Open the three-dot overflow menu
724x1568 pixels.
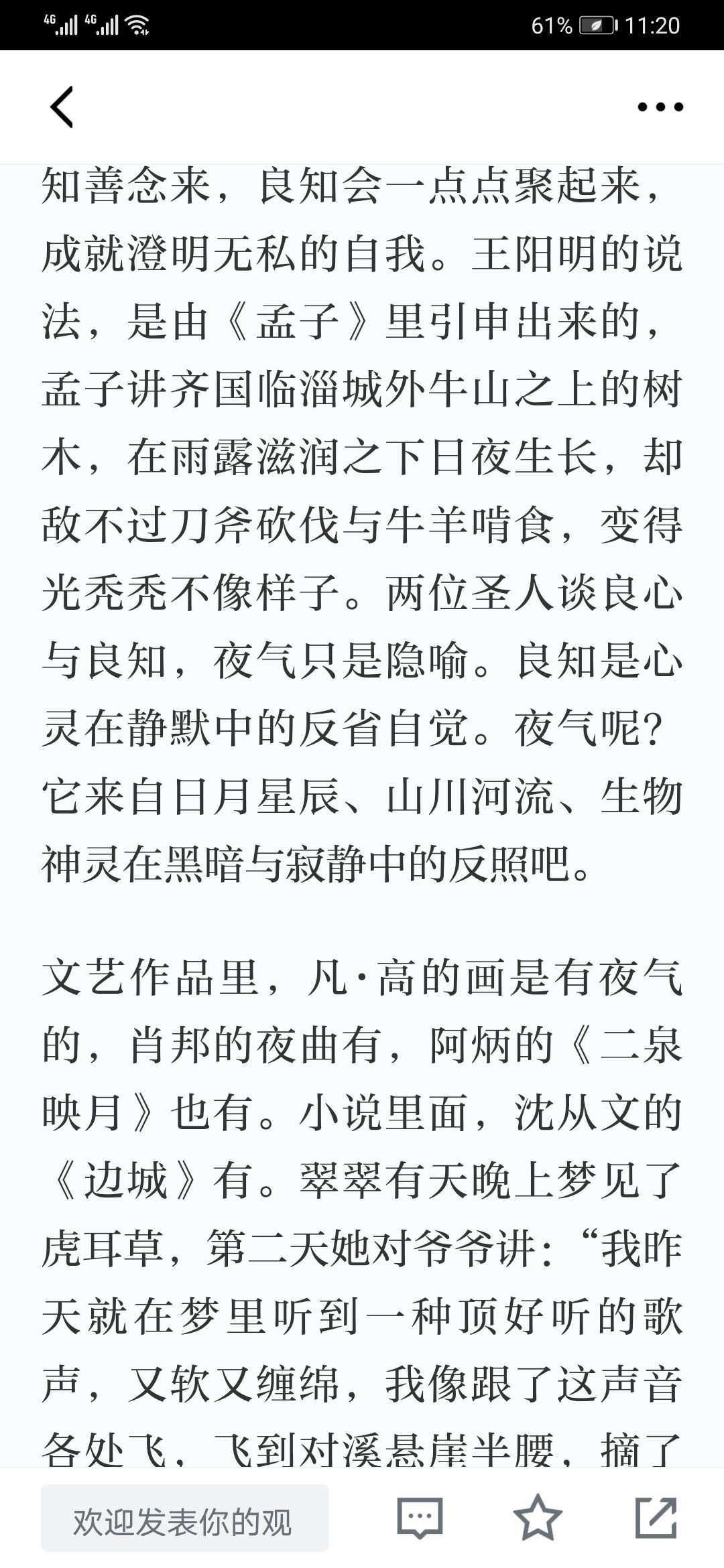[660, 107]
